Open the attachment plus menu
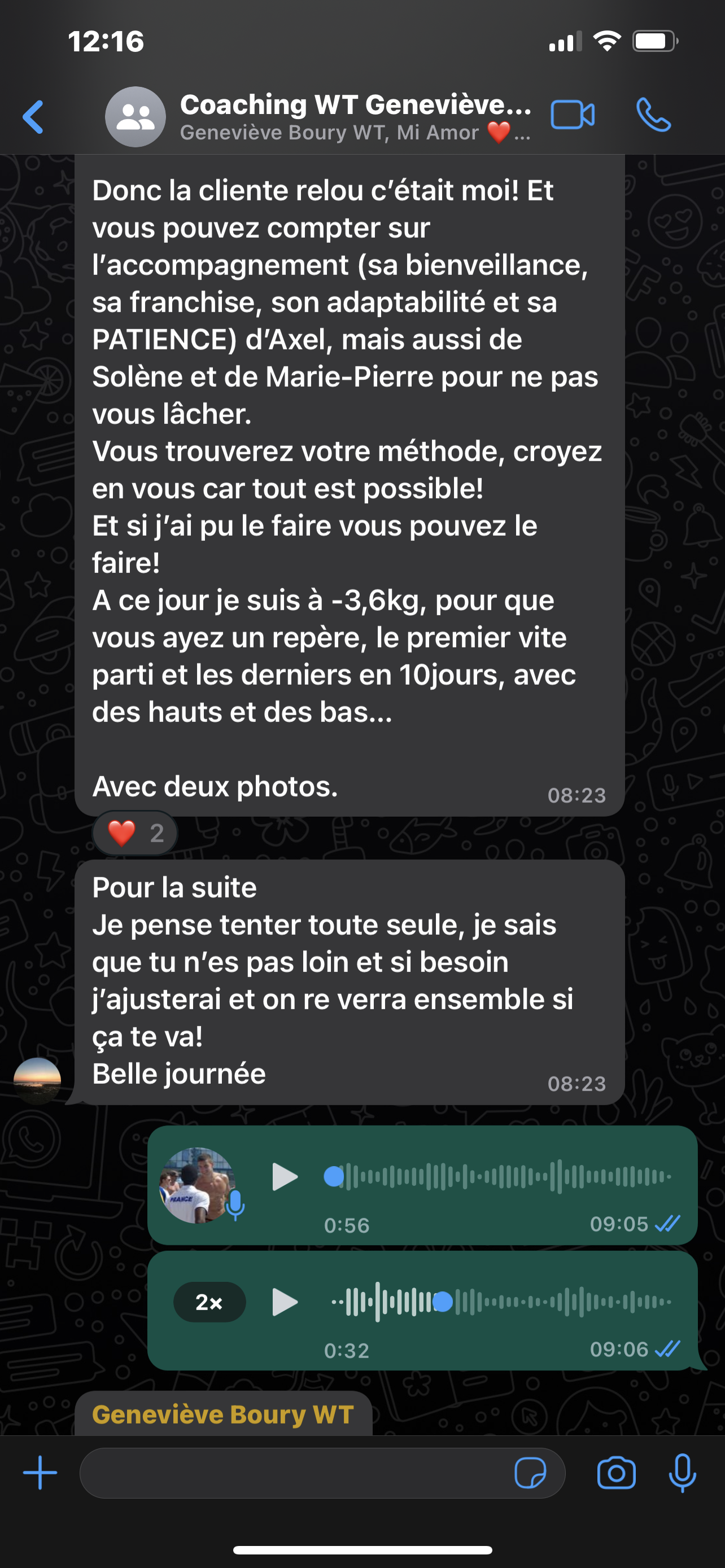 pos(40,1473)
